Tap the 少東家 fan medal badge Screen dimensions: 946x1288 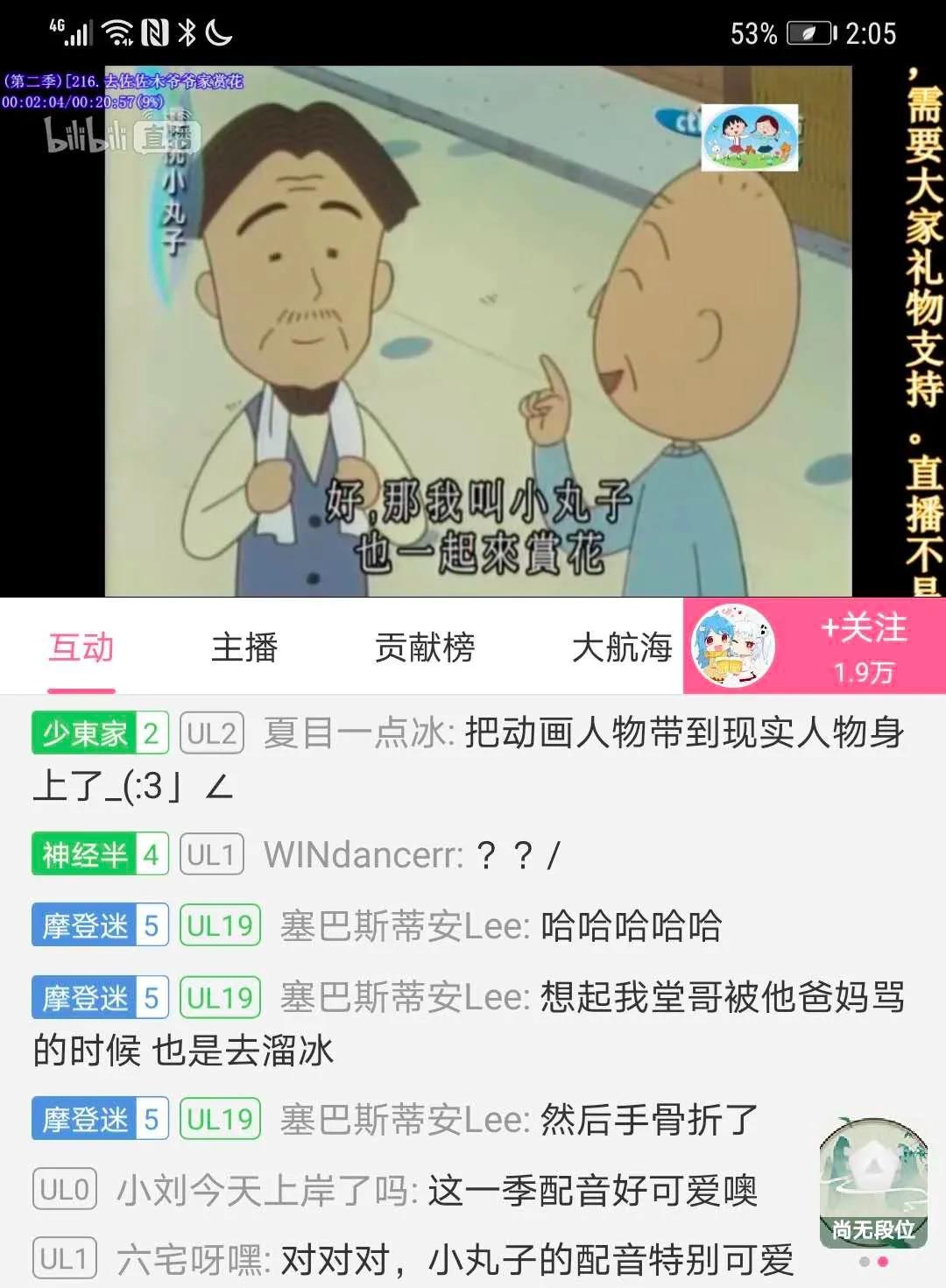pos(98,732)
